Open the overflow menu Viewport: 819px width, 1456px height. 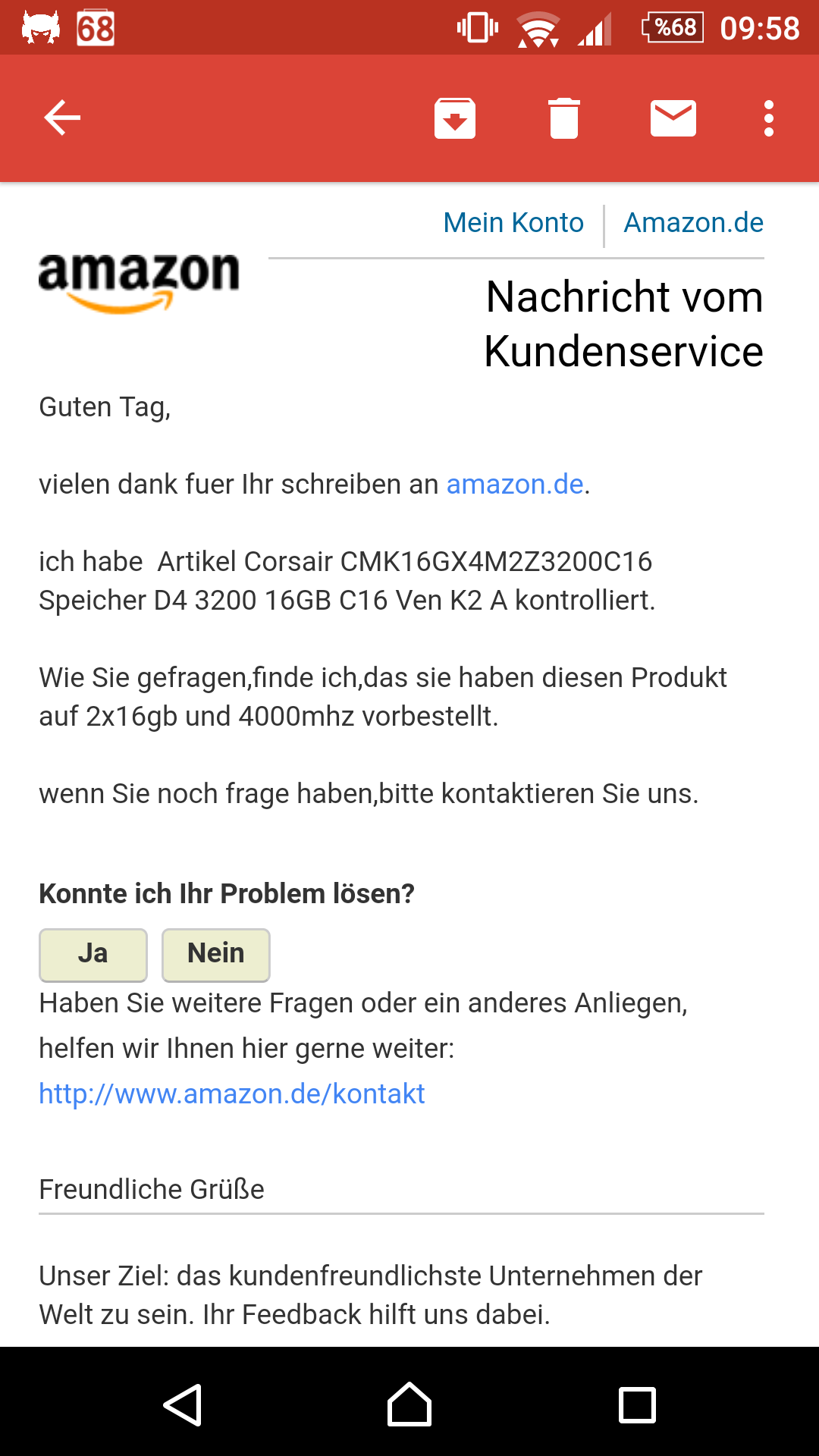pos(768,118)
